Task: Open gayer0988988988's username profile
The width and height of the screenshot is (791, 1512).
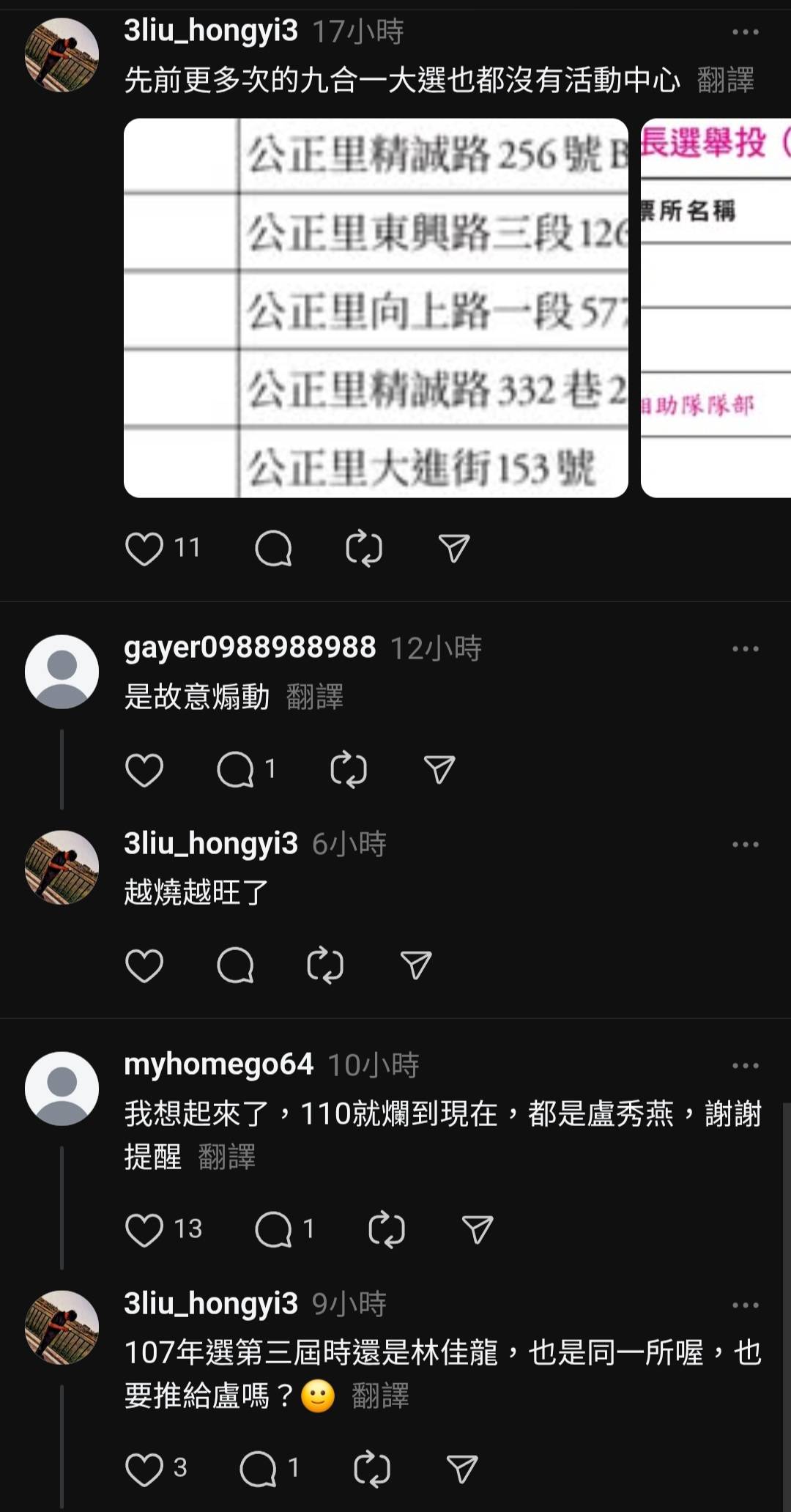Action: coord(250,648)
